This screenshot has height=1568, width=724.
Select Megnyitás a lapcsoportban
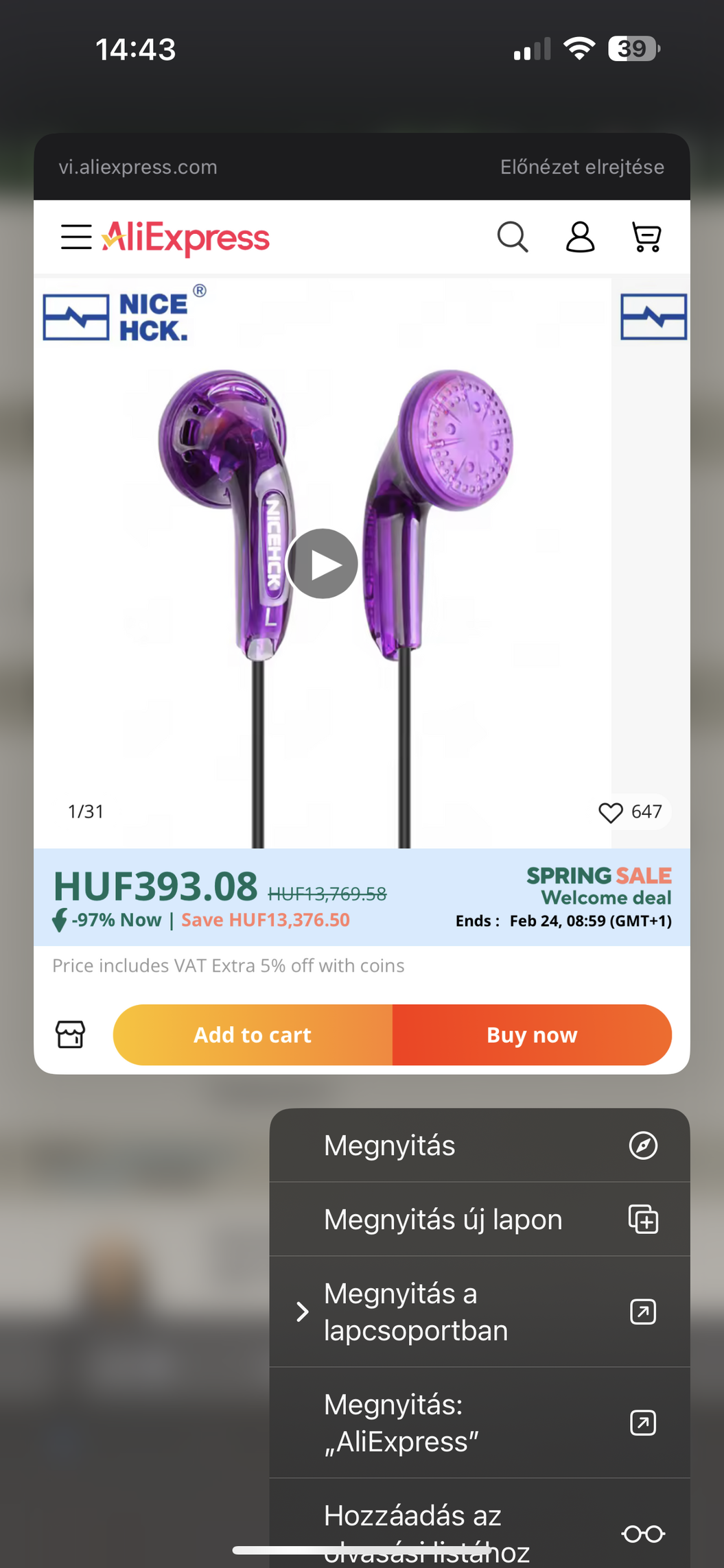480,1312
